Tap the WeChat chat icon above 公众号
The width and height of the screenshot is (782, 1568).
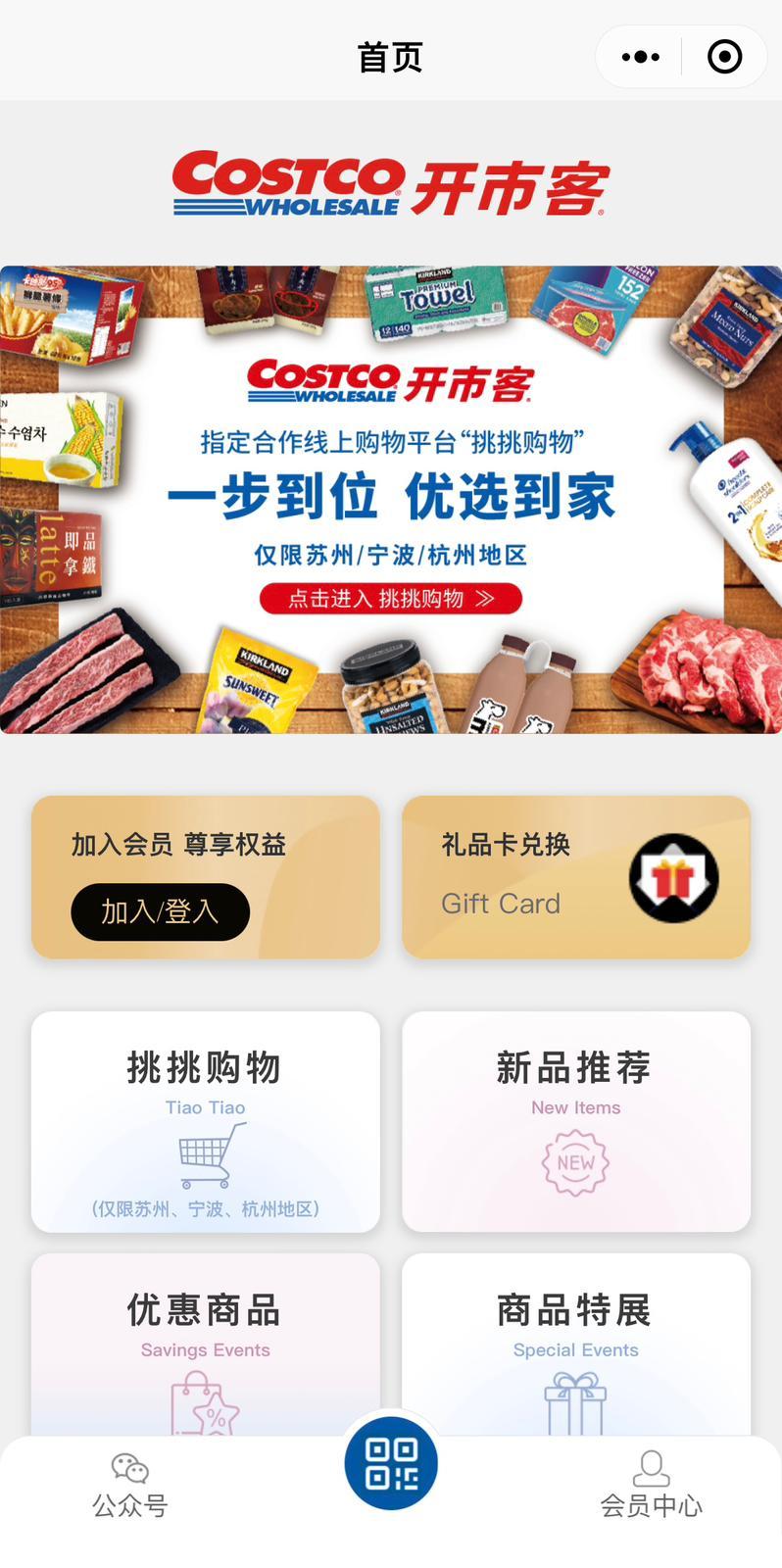(x=130, y=1467)
